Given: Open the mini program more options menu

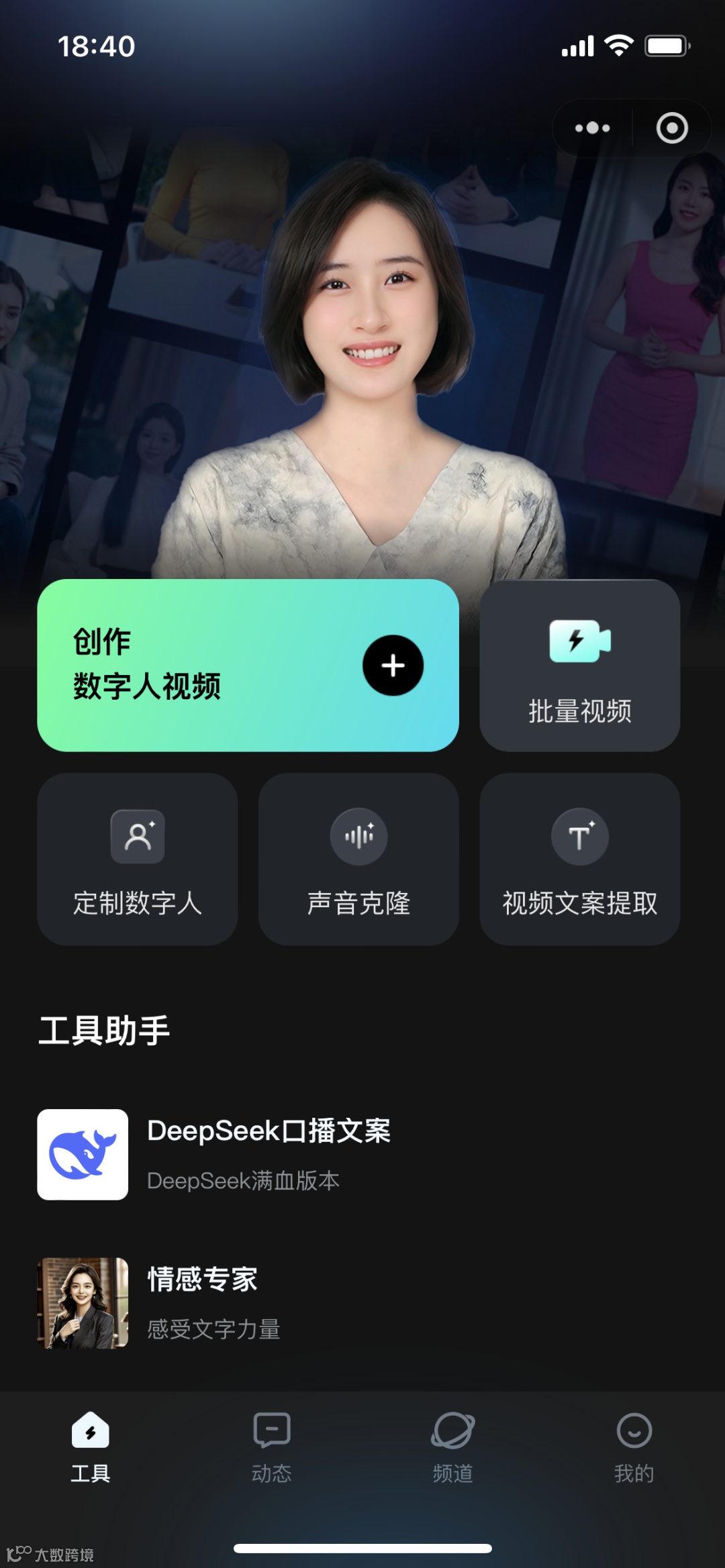Looking at the screenshot, I should click(x=592, y=128).
